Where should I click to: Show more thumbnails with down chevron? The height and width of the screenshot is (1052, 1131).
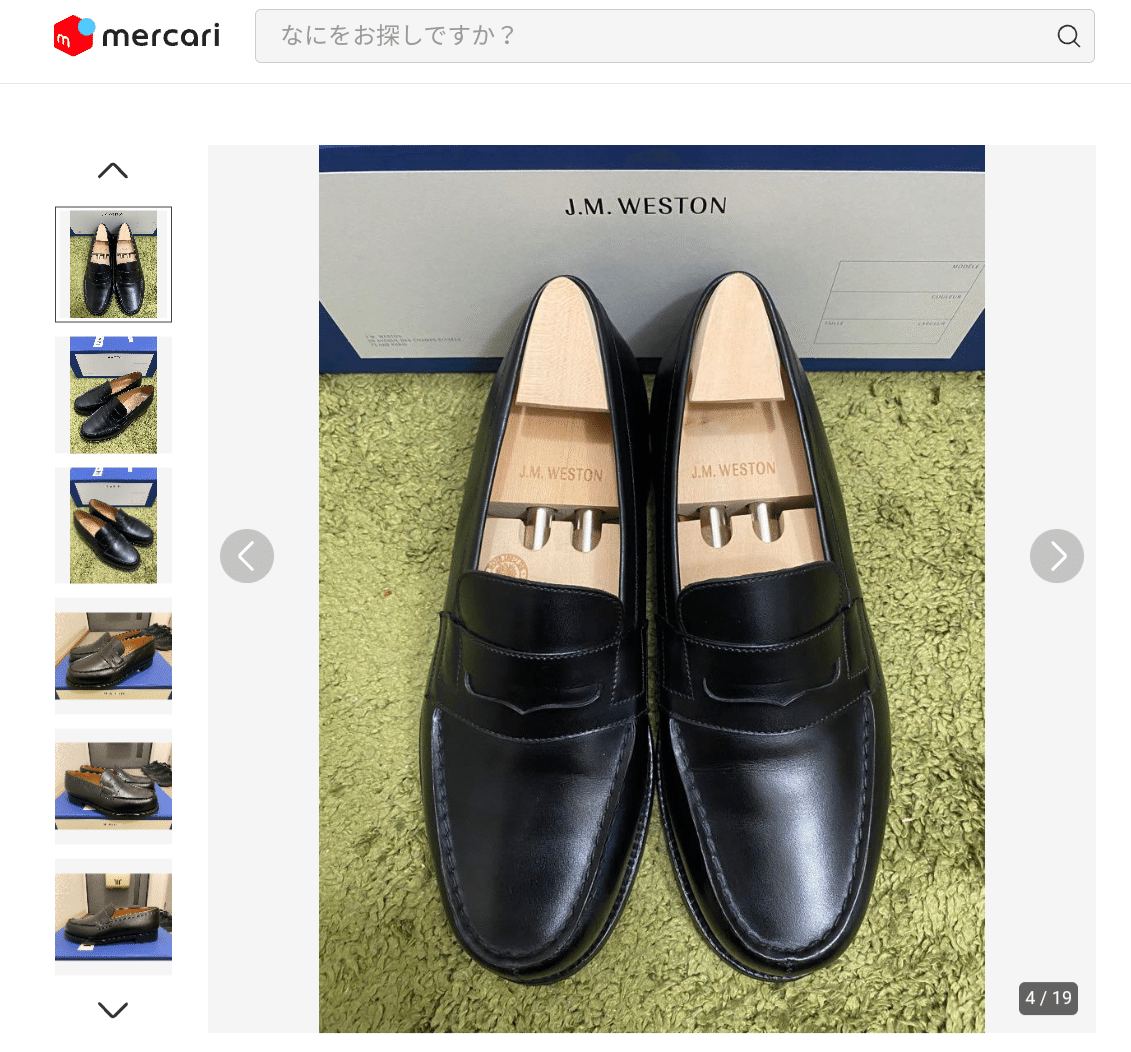(x=113, y=1010)
